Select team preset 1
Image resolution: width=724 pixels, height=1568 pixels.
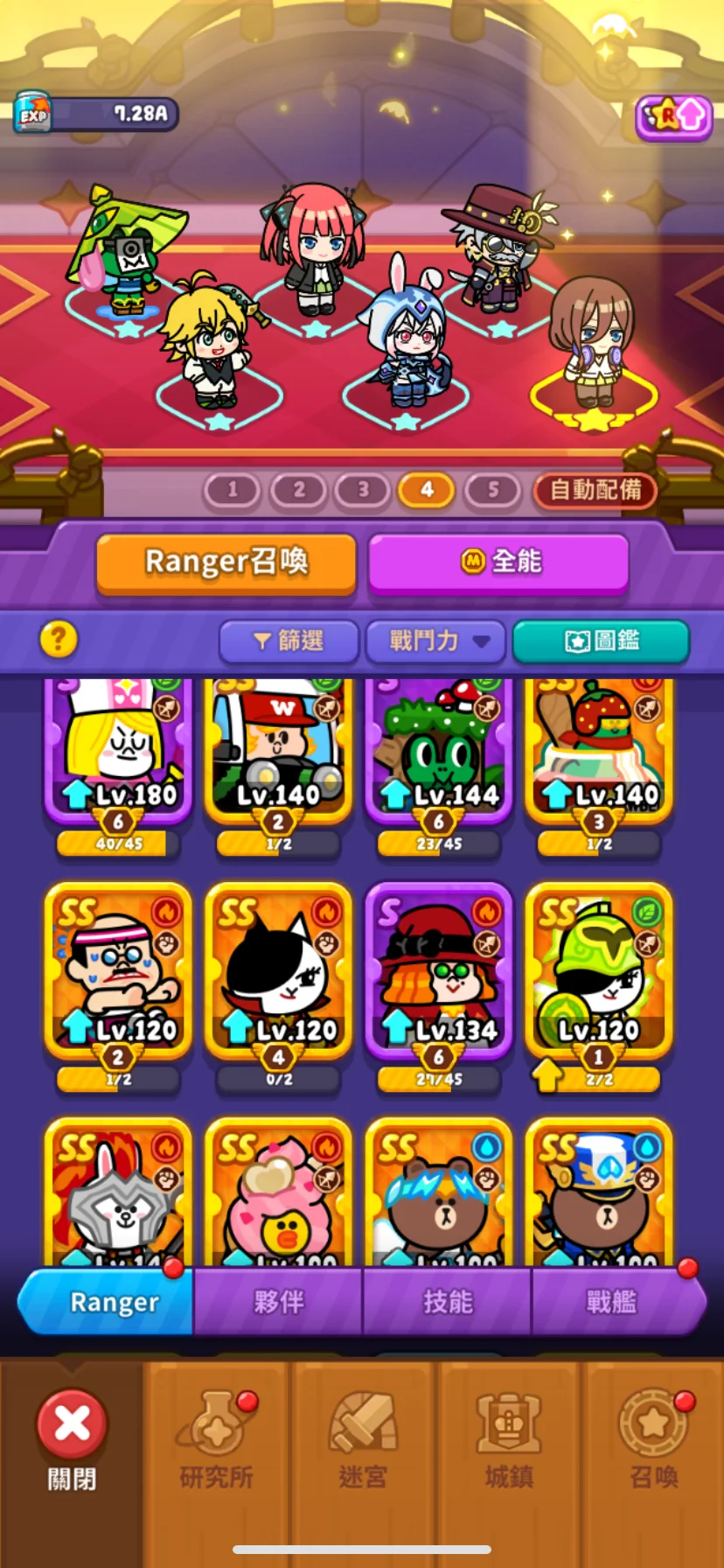(x=232, y=490)
